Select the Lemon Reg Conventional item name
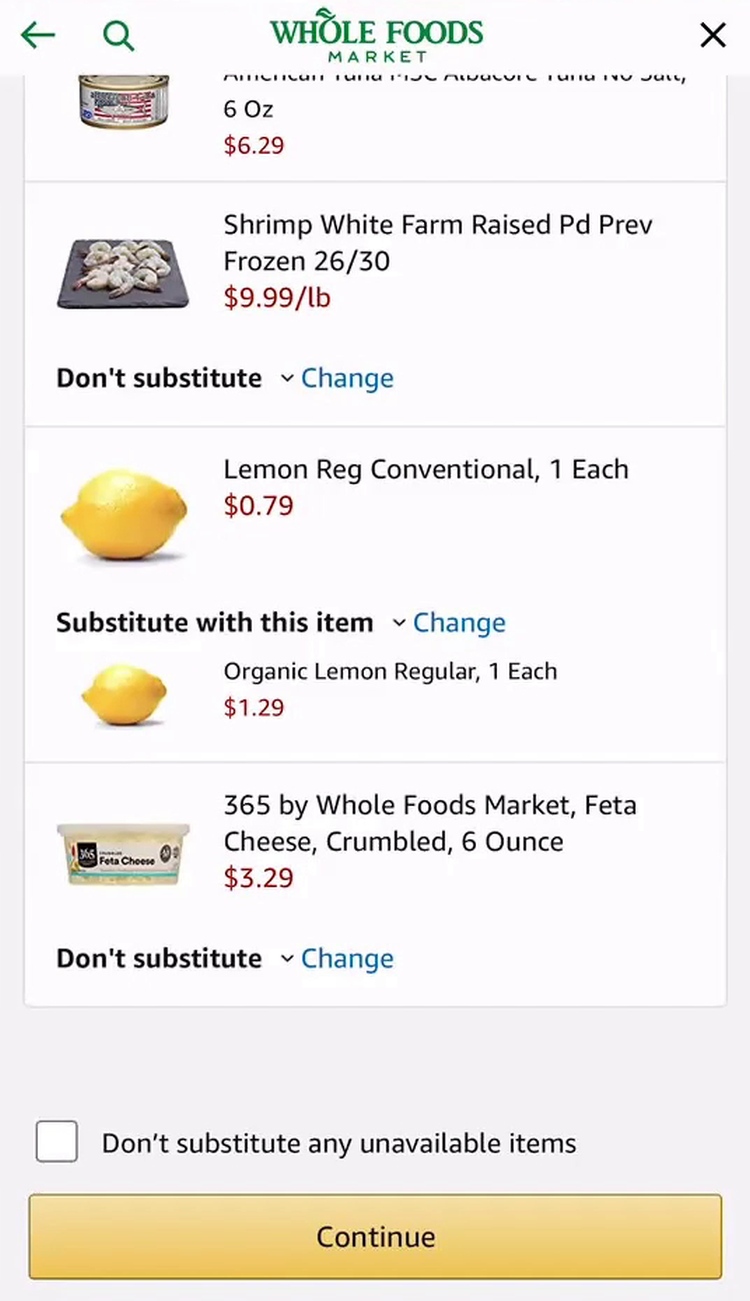 click(x=425, y=469)
